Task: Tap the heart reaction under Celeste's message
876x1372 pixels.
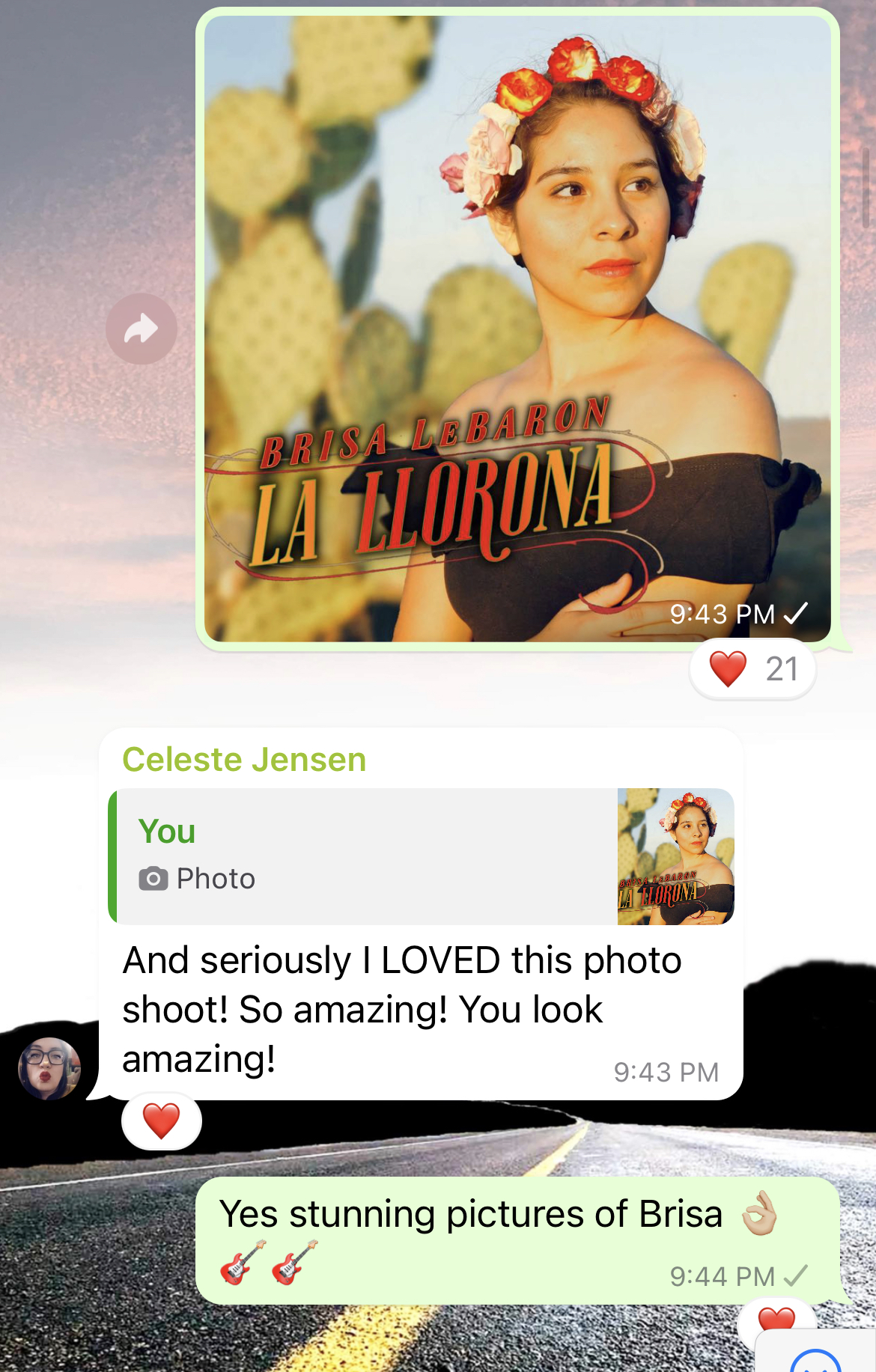Action: pyautogui.click(x=161, y=1121)
